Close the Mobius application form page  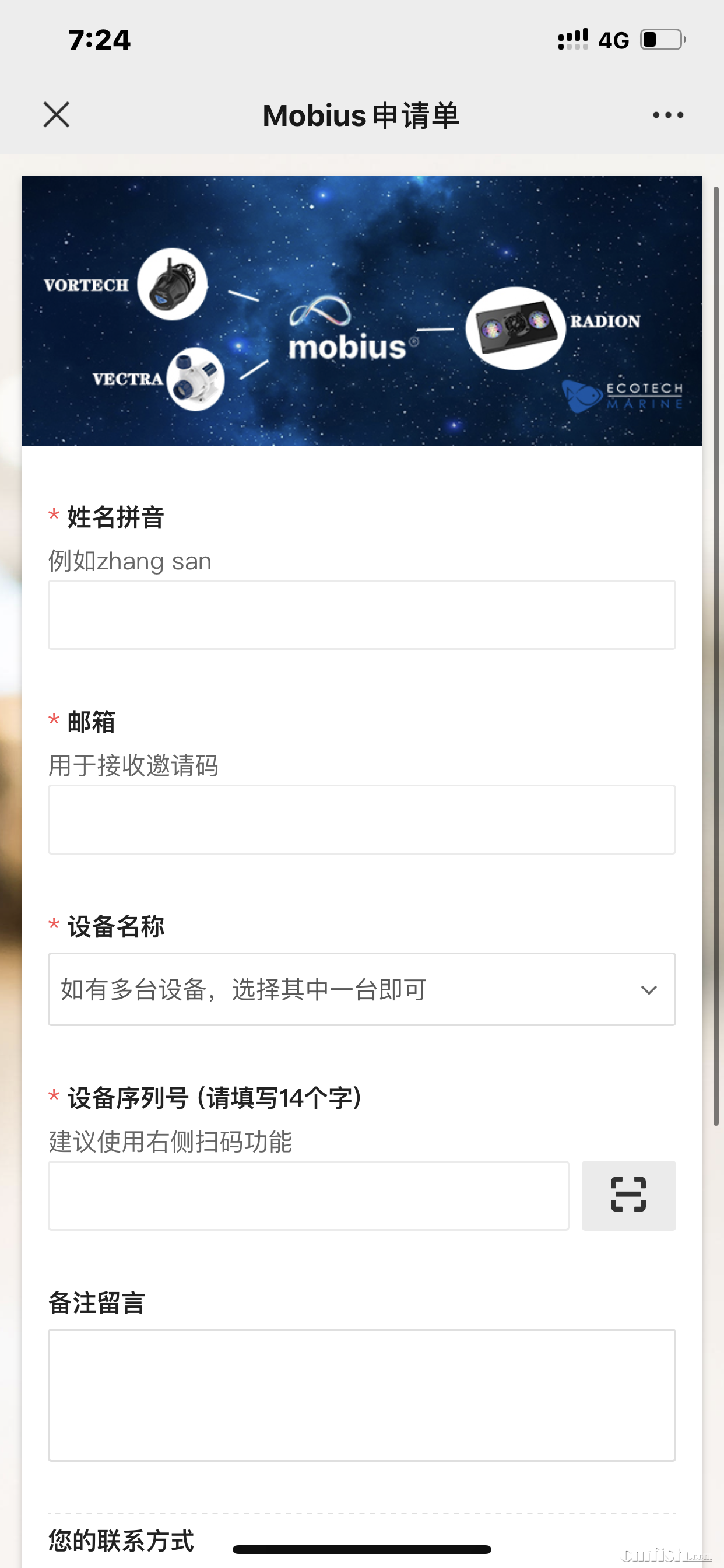57,114
